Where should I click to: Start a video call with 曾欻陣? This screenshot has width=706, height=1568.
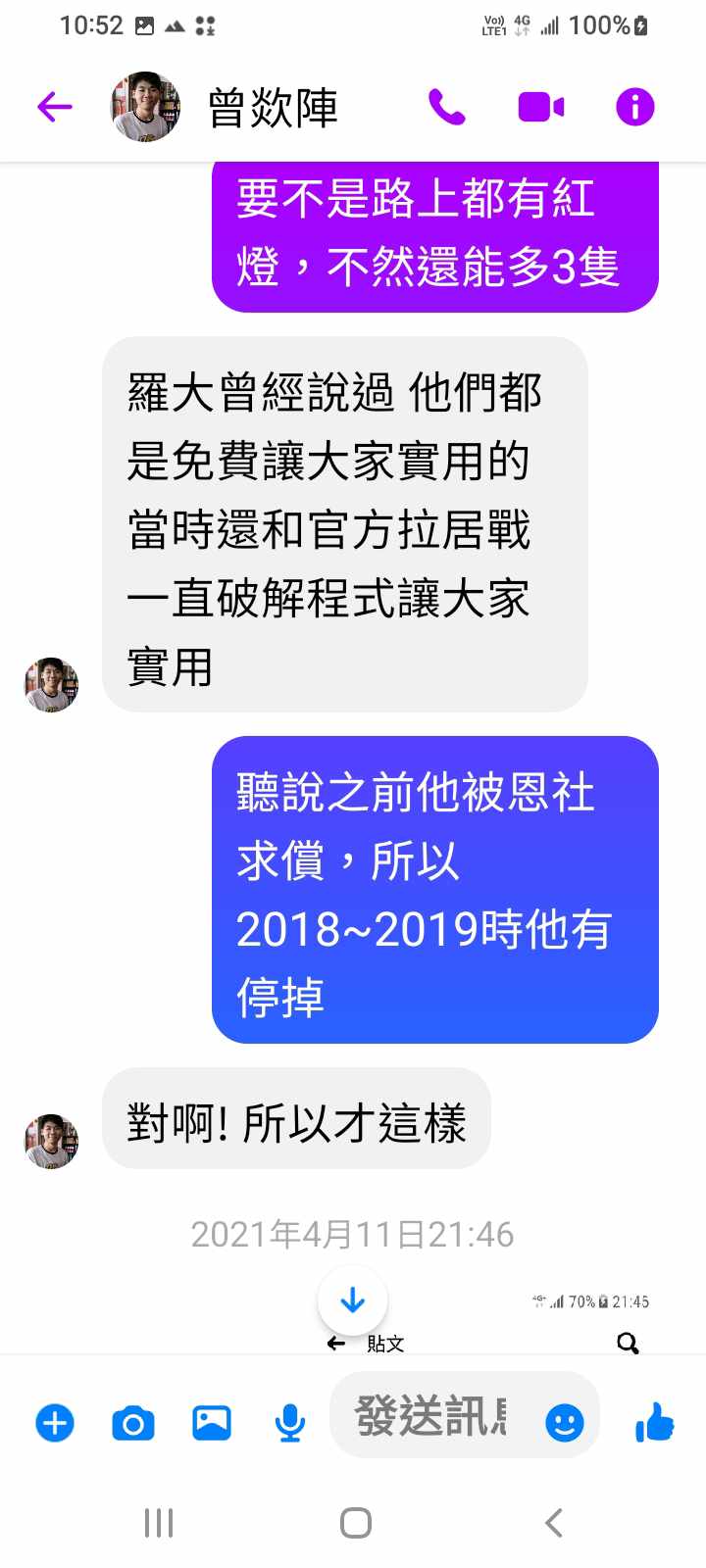click(x=540, y=107)
